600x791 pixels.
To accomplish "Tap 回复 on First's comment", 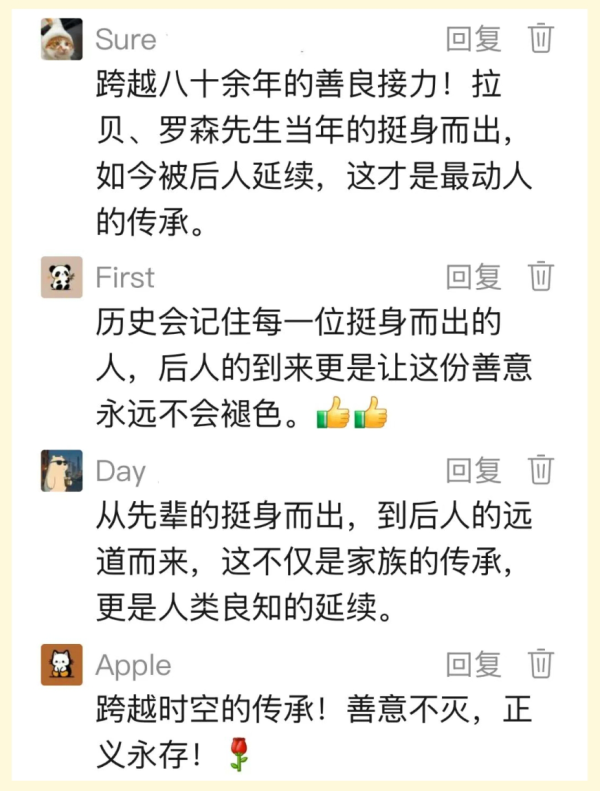I will click(474, 276).
